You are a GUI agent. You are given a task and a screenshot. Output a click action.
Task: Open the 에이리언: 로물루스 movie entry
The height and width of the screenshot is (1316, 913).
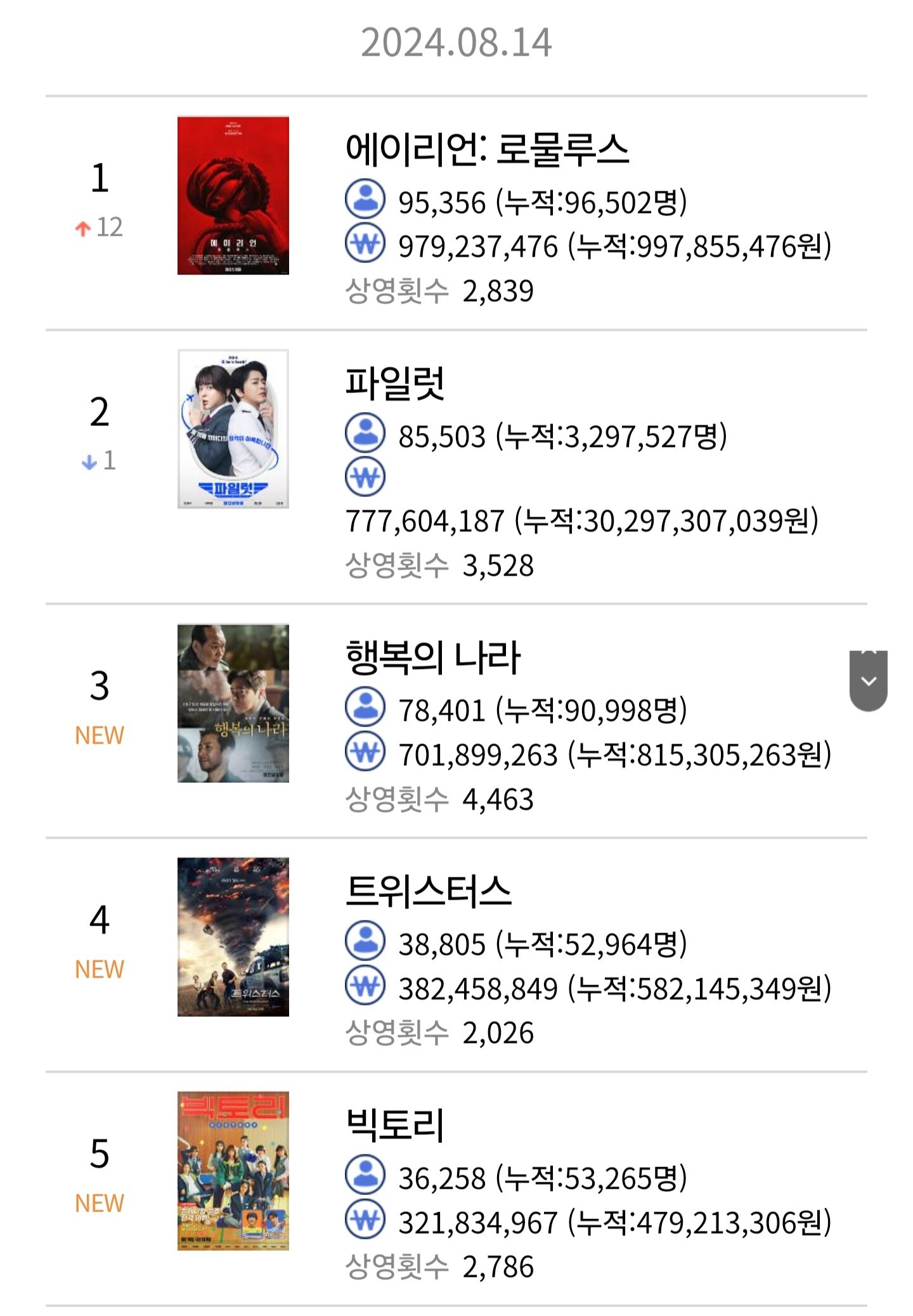[486, 150]
